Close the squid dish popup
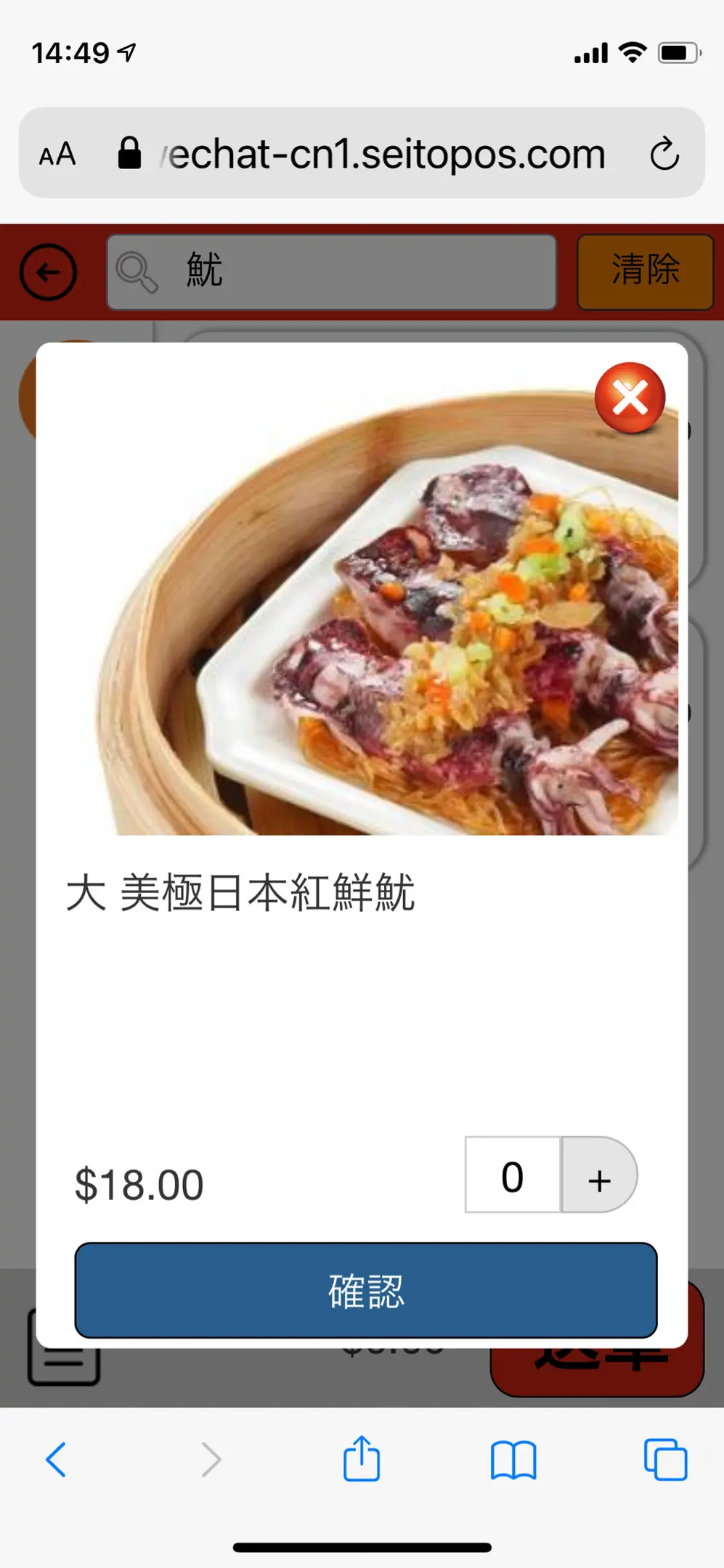 click(x=630, y=398)
